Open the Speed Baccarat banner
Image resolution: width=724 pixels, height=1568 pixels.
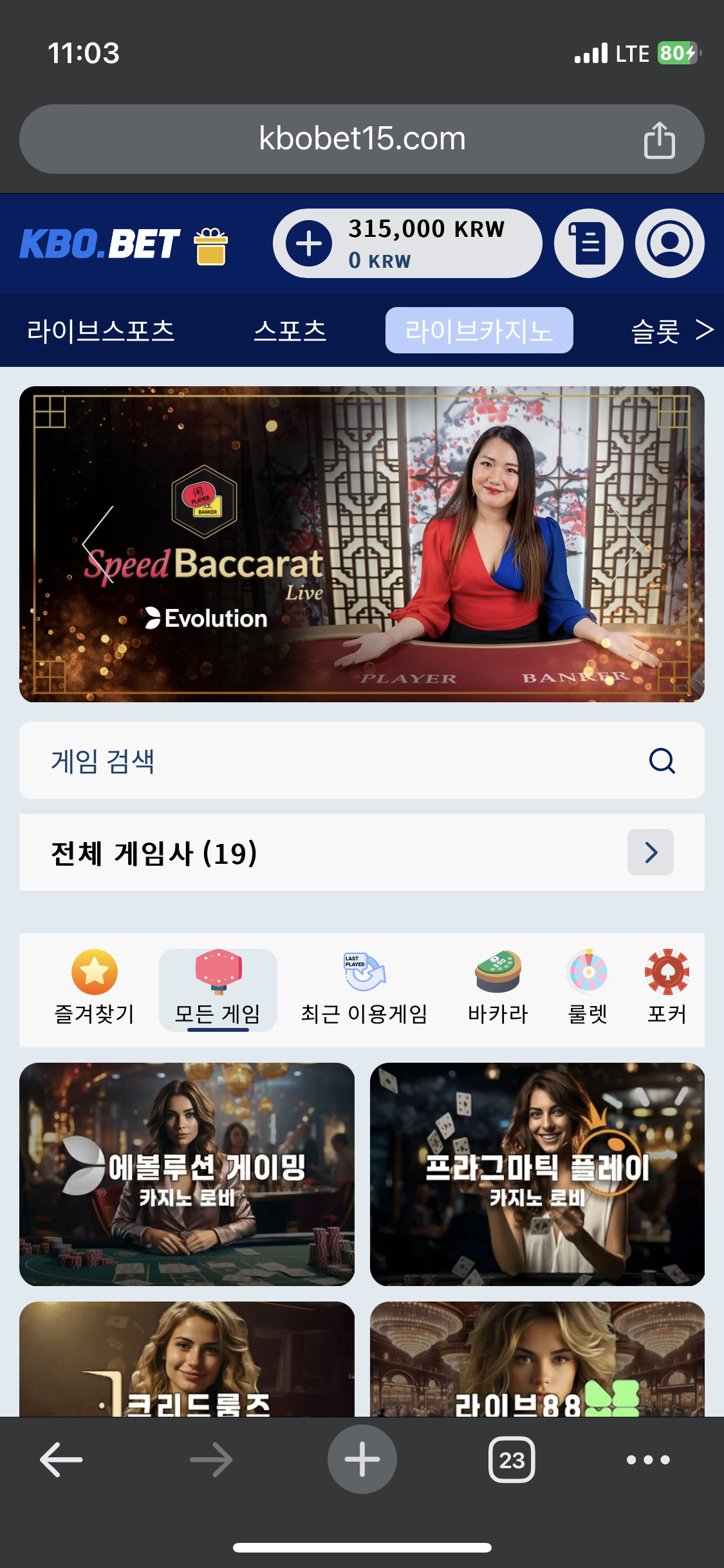[x=362, y=544]
